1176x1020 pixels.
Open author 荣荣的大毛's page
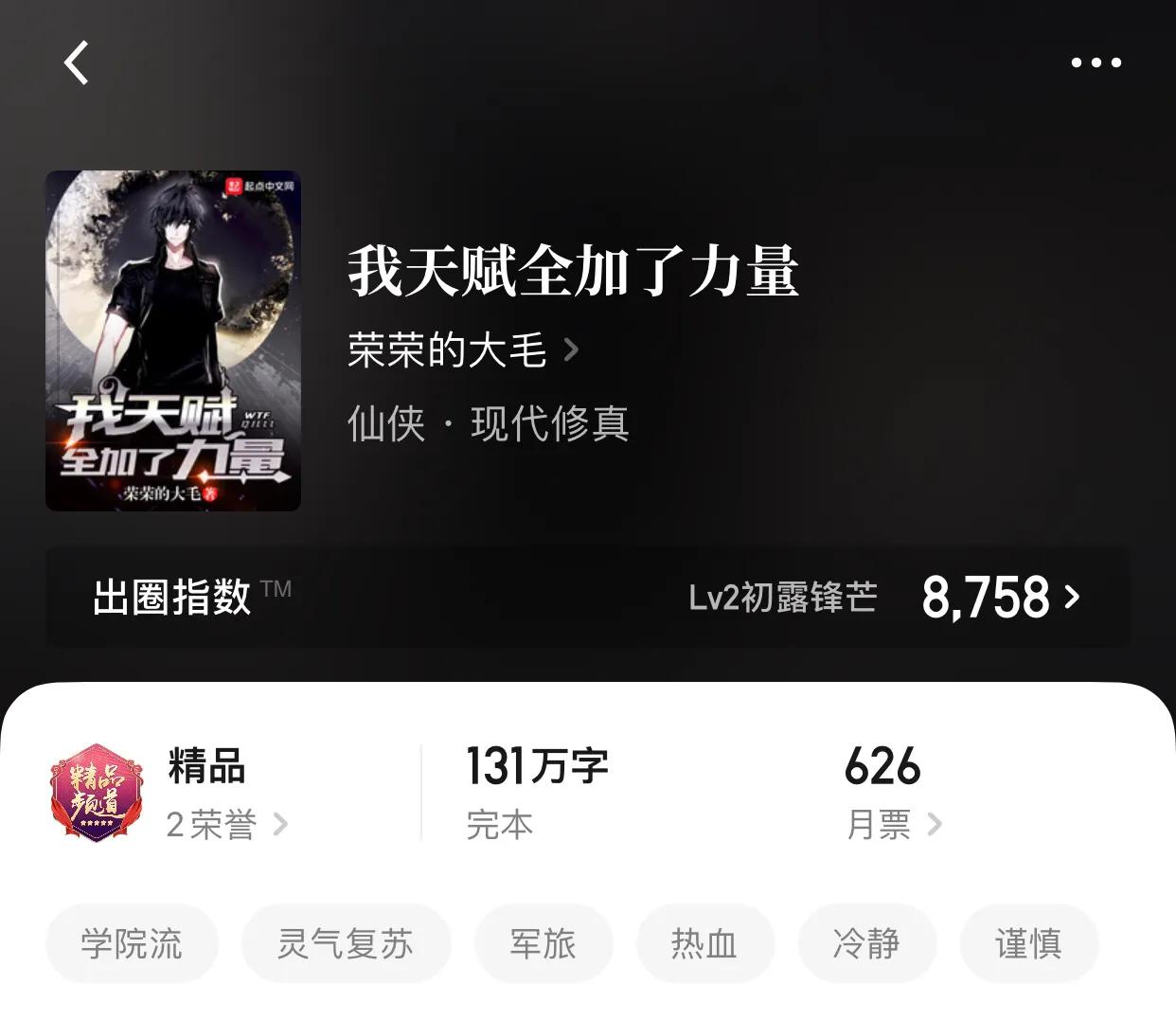[x=463, y=350]
